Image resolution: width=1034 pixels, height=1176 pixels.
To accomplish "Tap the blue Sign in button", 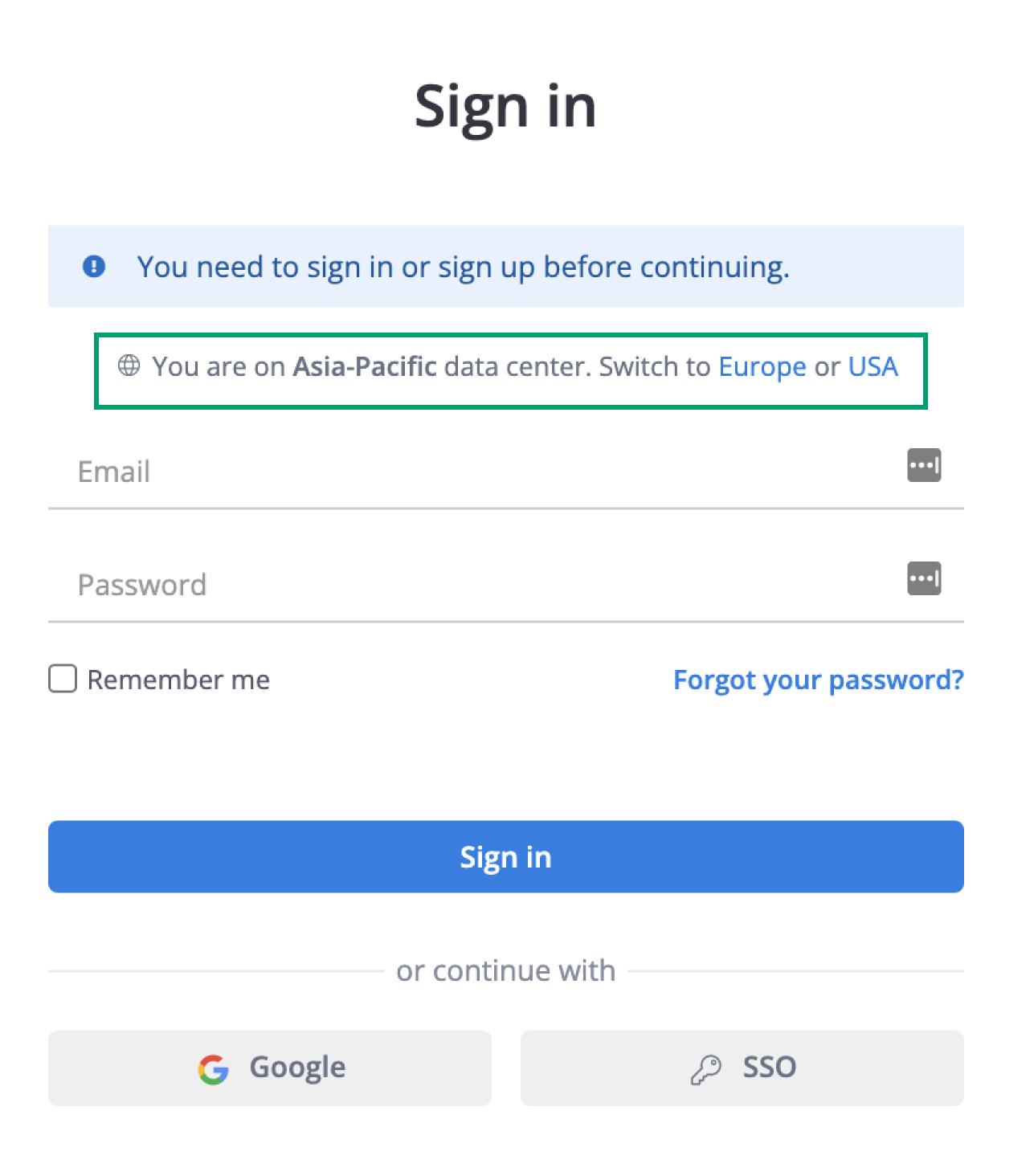I will [505, 857].
